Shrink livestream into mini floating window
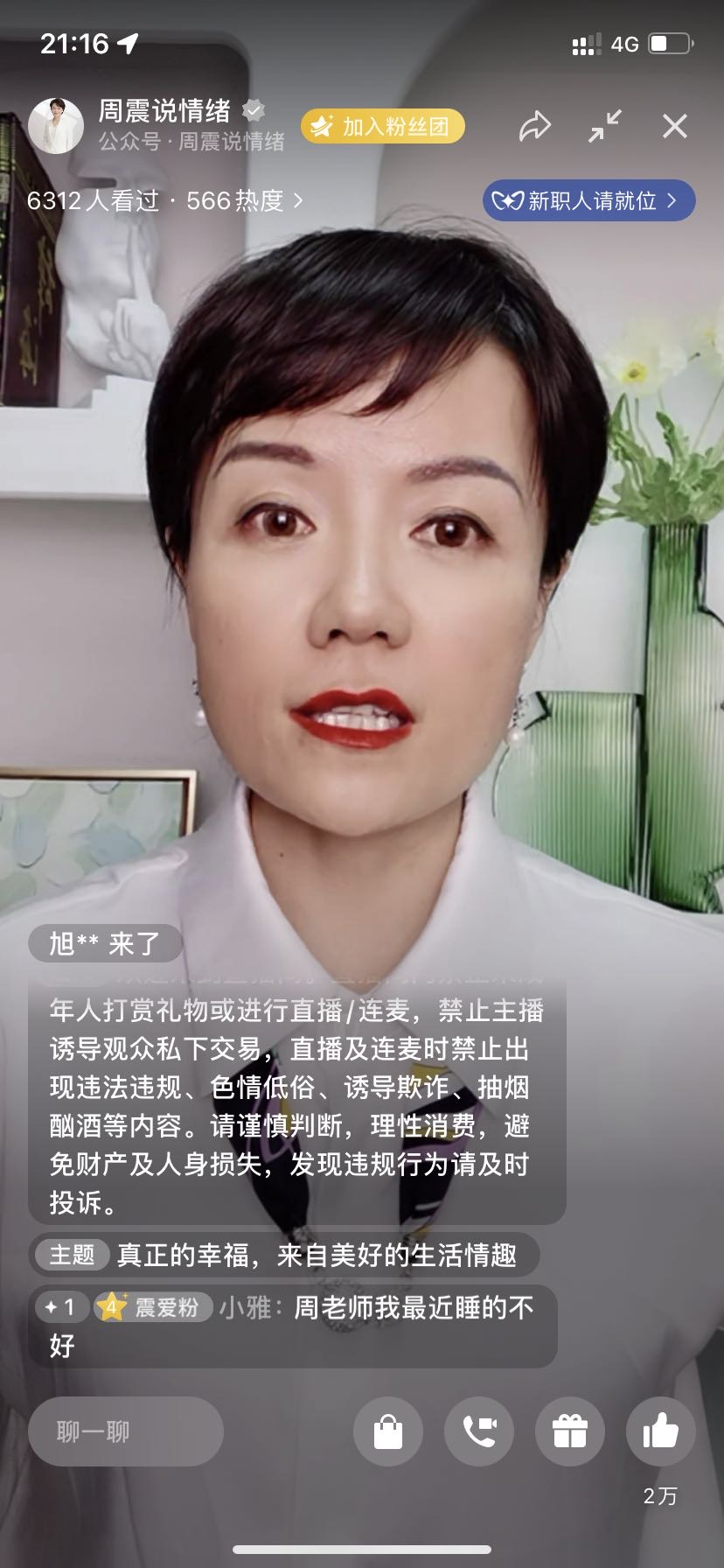 coord(602,126)
